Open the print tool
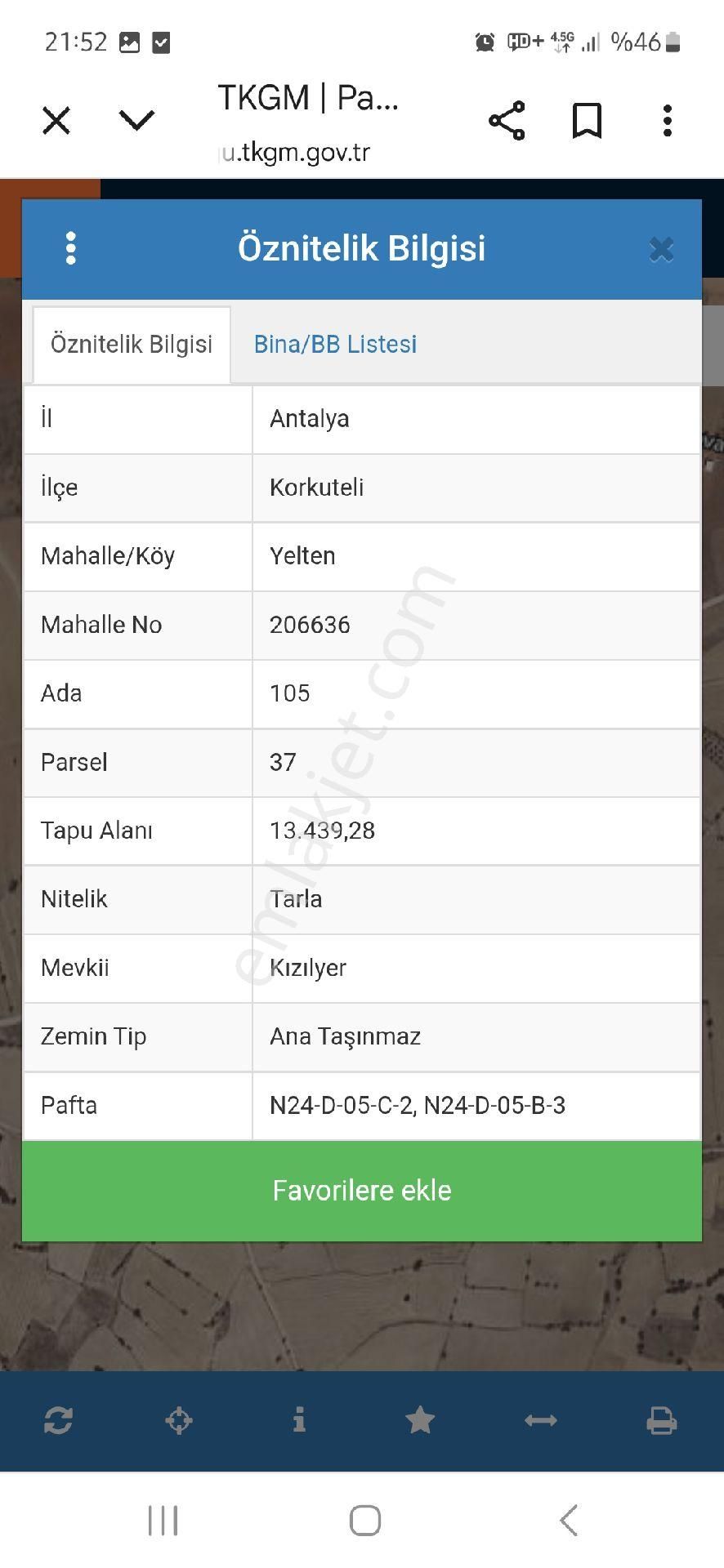This screenshot has height=1568, width=724. coord(662,1421)
